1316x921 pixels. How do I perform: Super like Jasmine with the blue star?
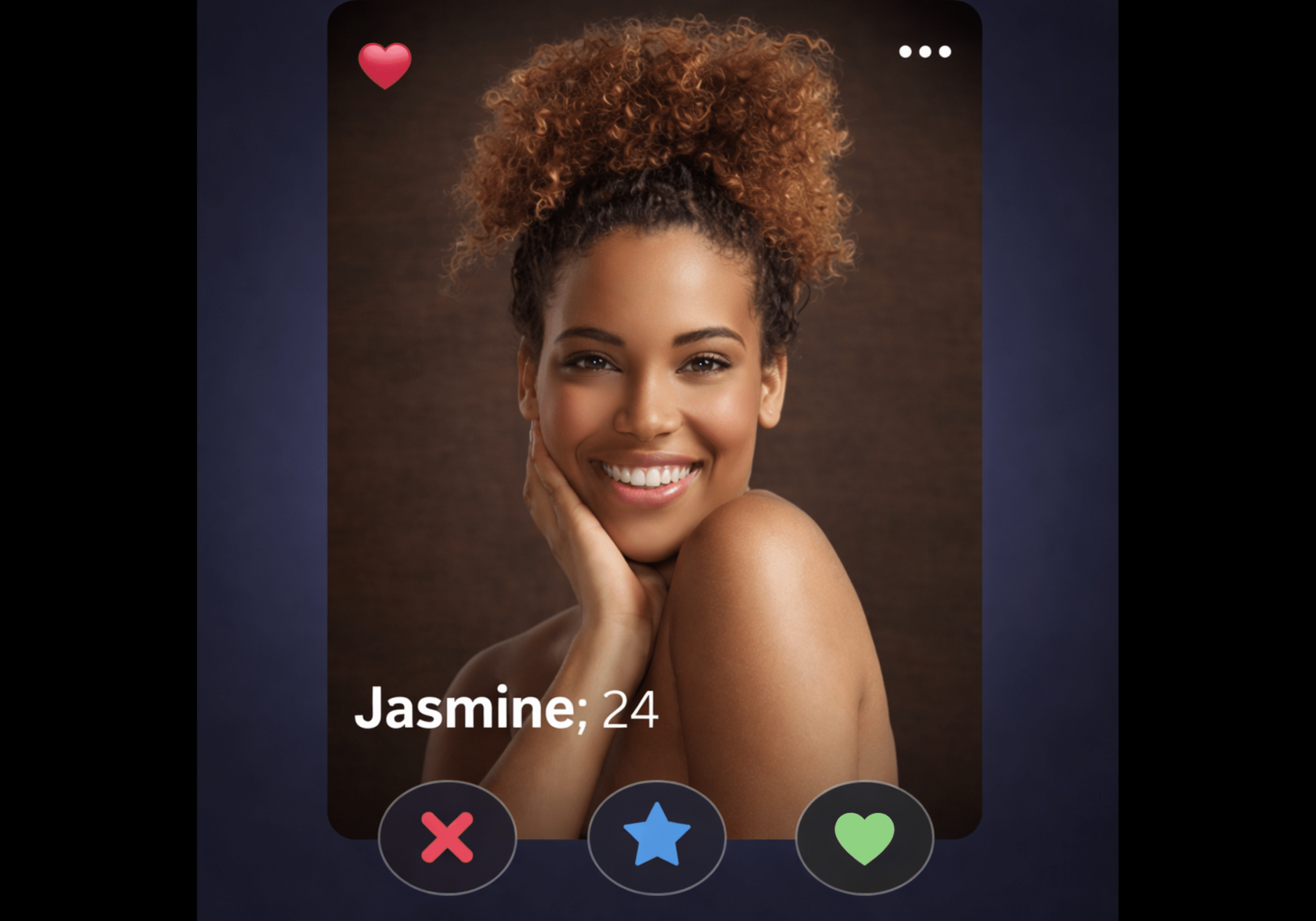point(657,836)
